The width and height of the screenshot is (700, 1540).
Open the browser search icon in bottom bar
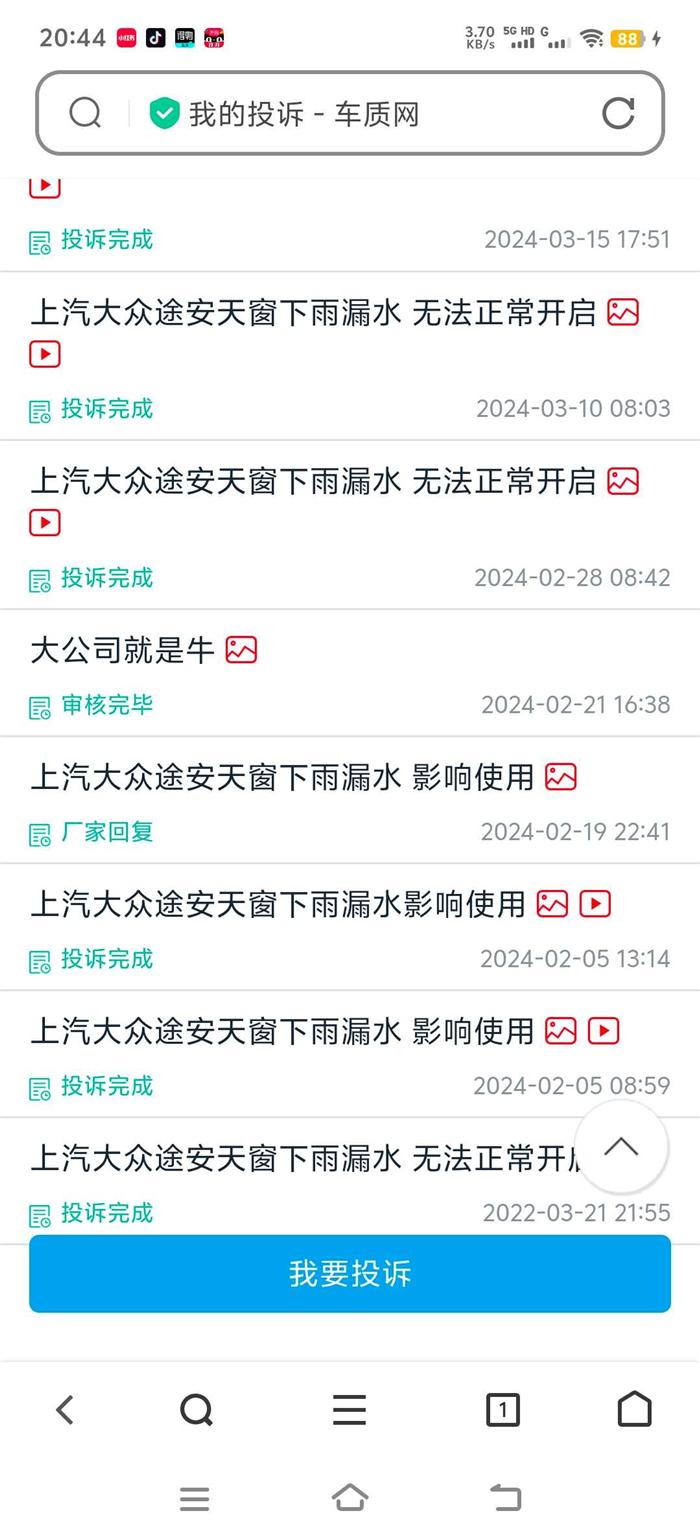pyautogui.click(x=197, y=1410)
